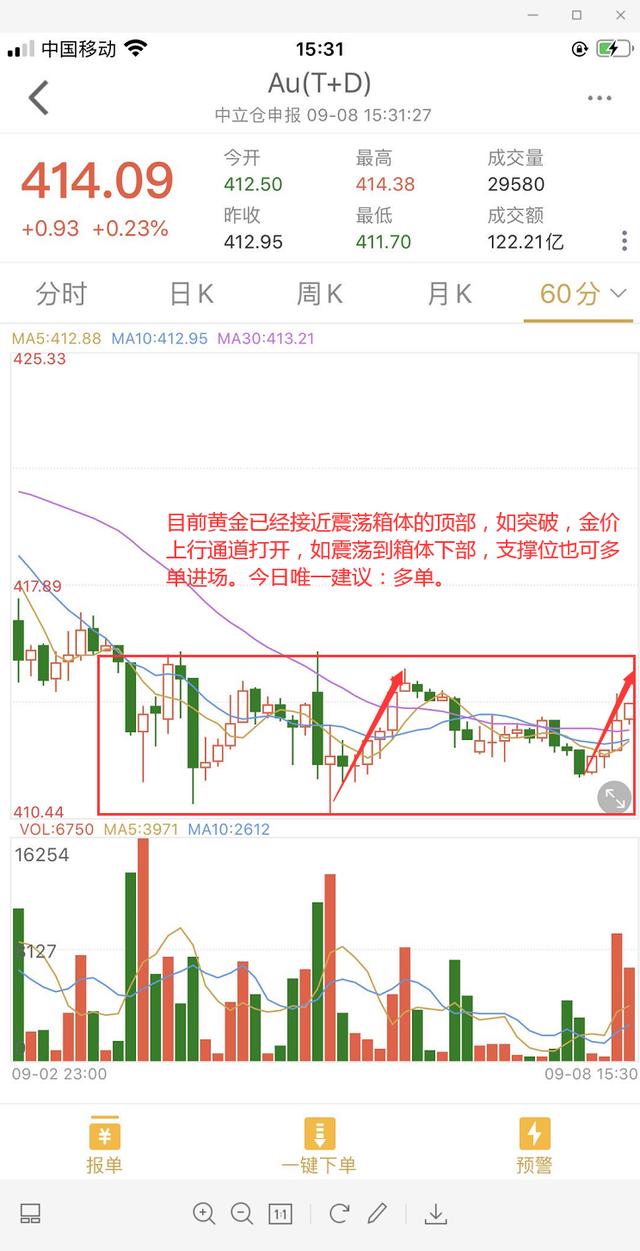
Task: Zoom in on the image
Action: coord(204,1214)
